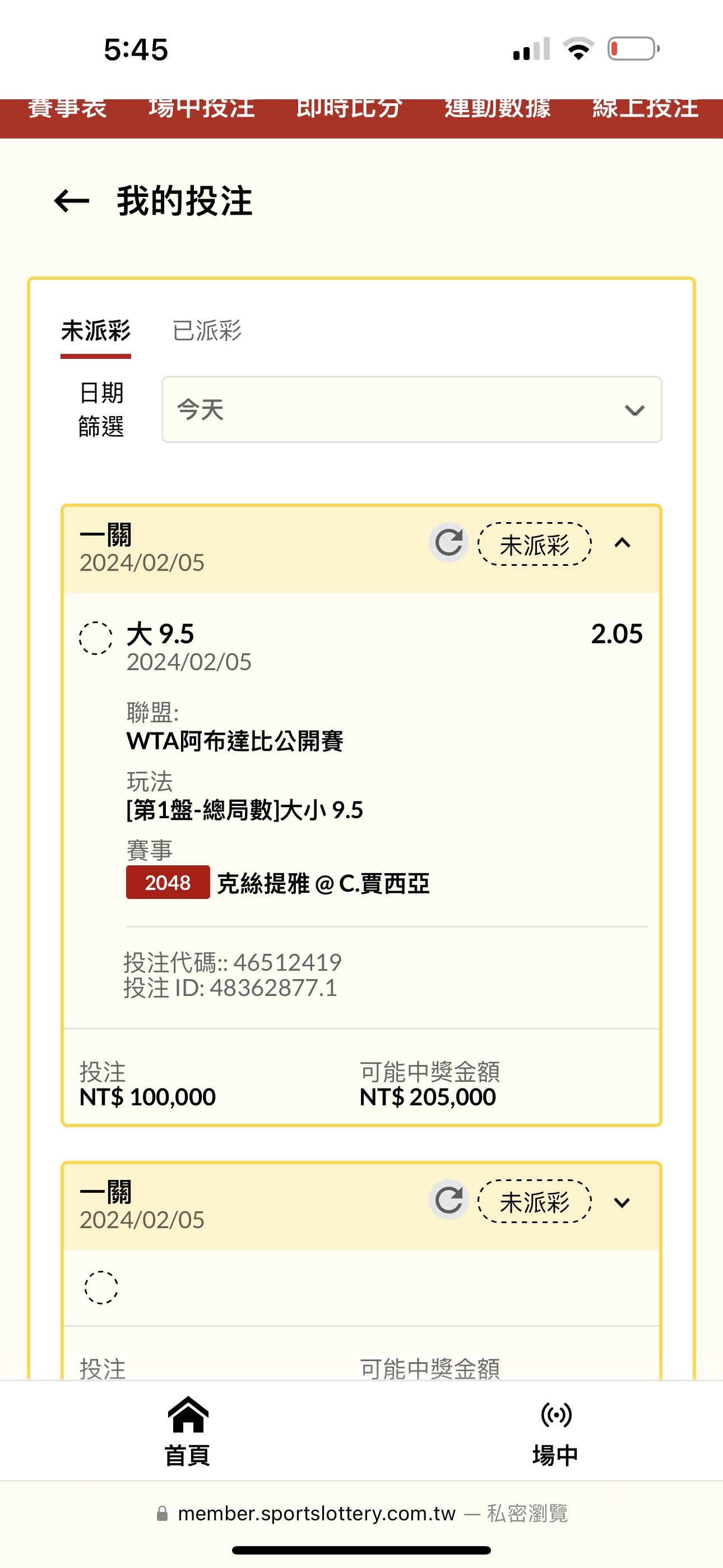Image resolution: width=723 pixels, height=1568 pixels.
Task: Collapse the first 一關 bet details
Action: [x=622, y=542]
